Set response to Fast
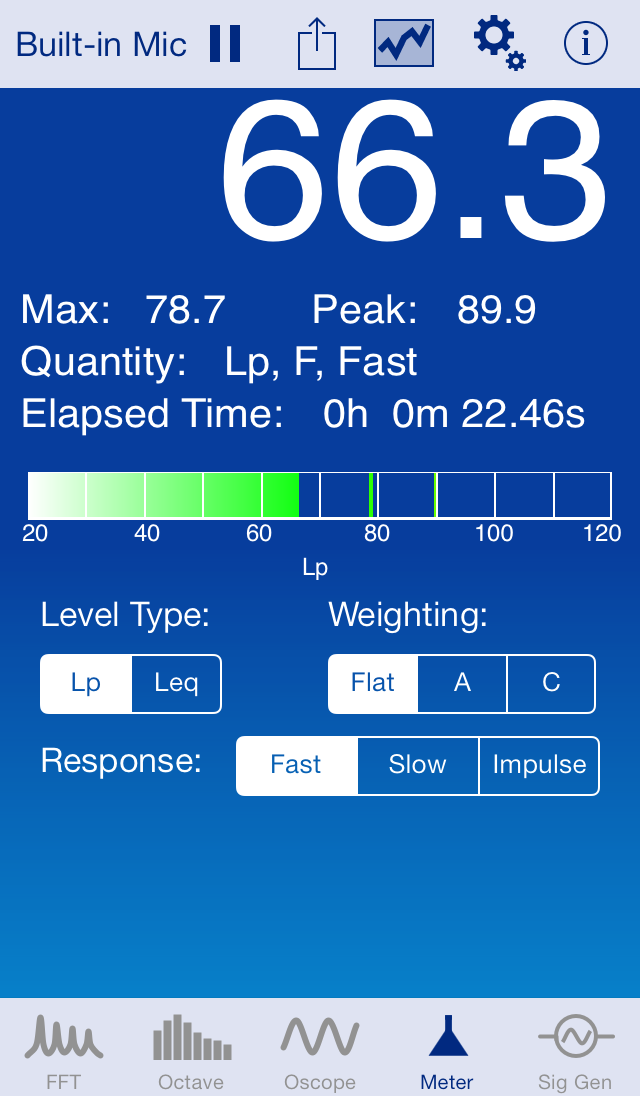This screenshot has height=1096, width=640. 296,765
